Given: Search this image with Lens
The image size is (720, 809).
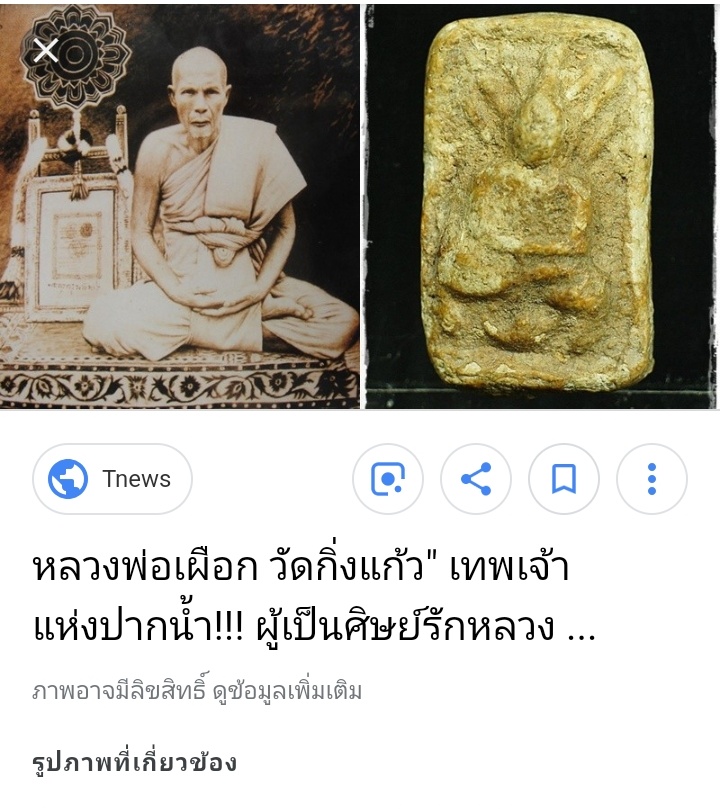Looking at the screenshot, I should coord(387,479).
